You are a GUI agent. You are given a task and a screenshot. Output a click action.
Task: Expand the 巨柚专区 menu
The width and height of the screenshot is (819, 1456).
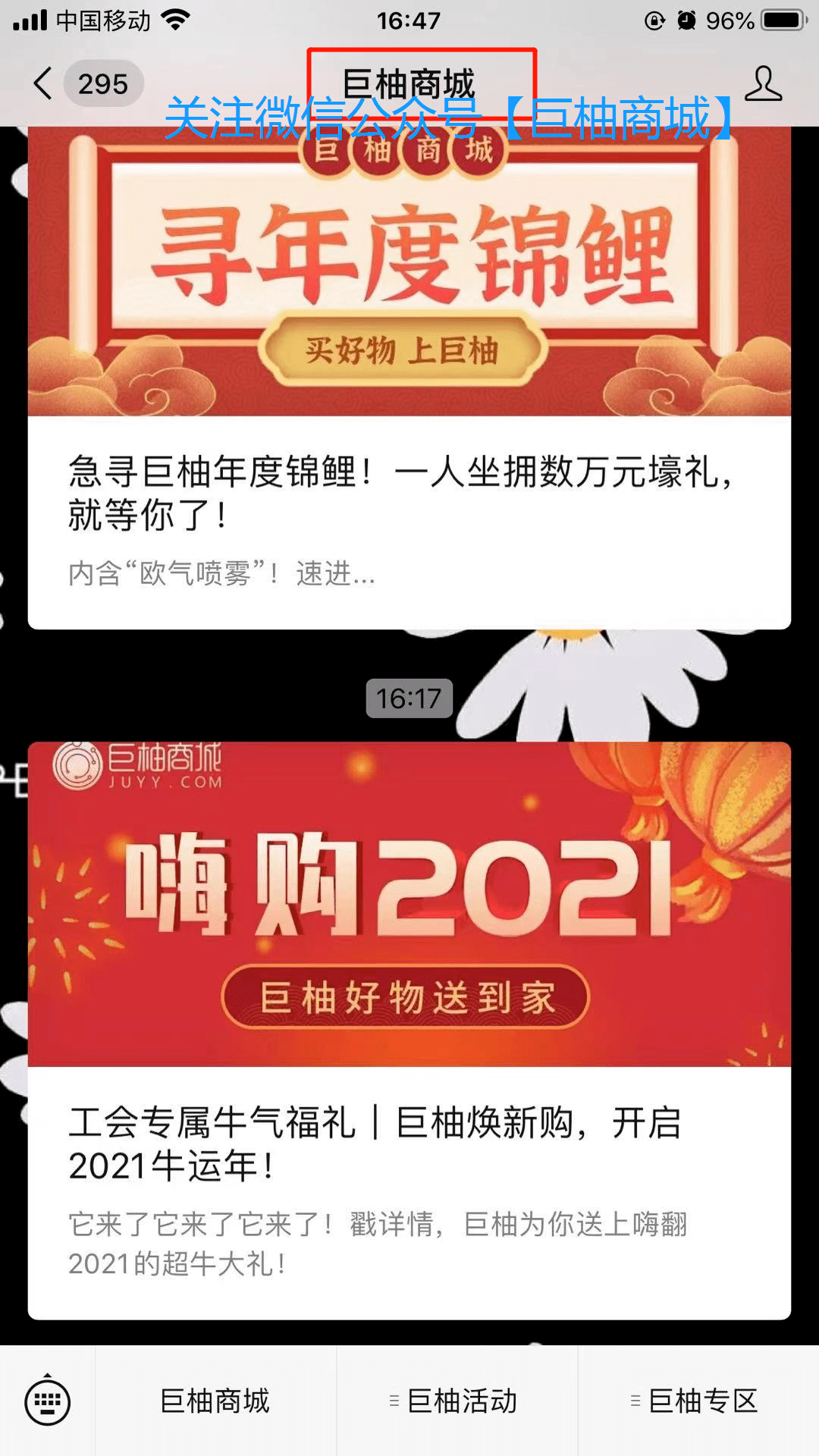point(698,1401)
